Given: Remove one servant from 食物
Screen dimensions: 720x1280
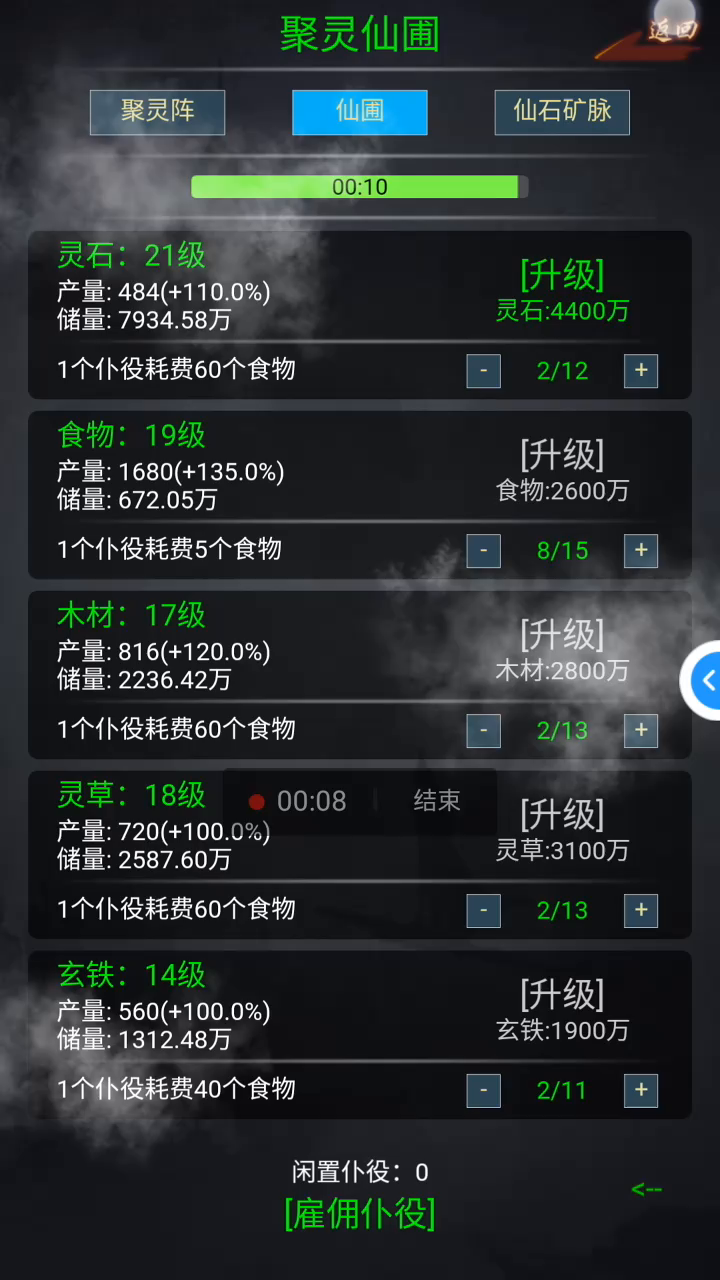Looking at the screenshot, I should tap(483, 550).
